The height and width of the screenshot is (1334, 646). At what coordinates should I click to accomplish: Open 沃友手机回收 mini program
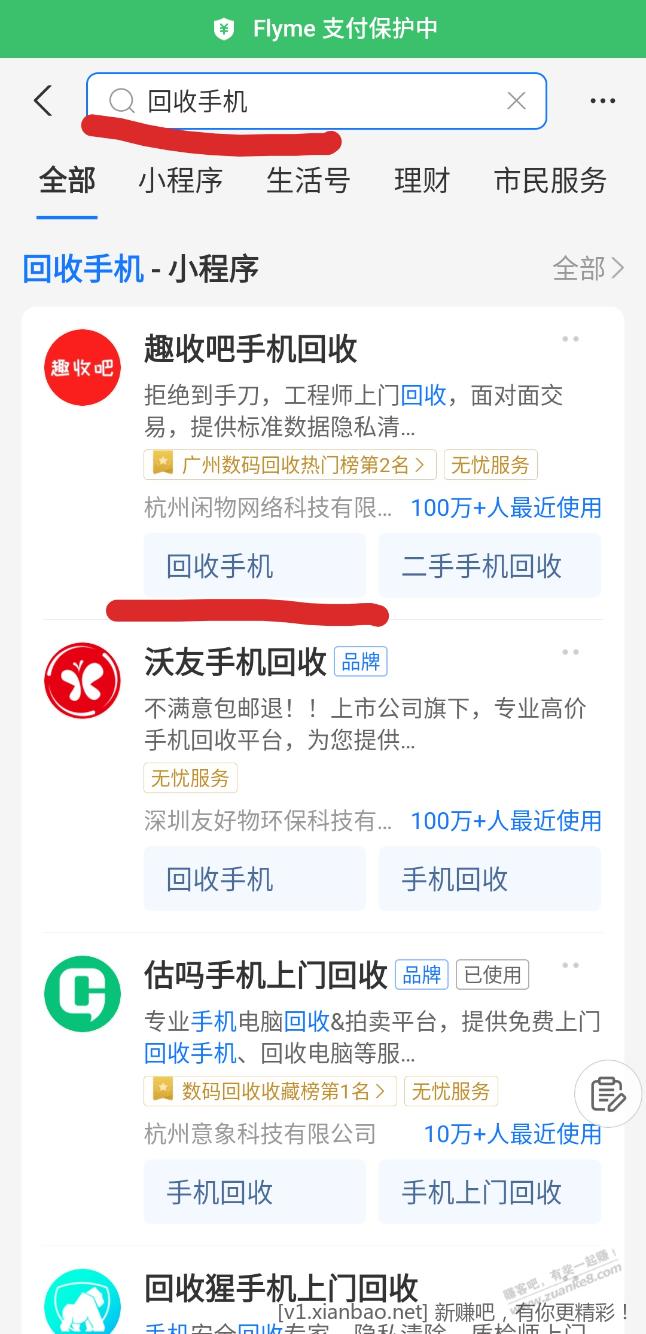(x=236, y=662)
